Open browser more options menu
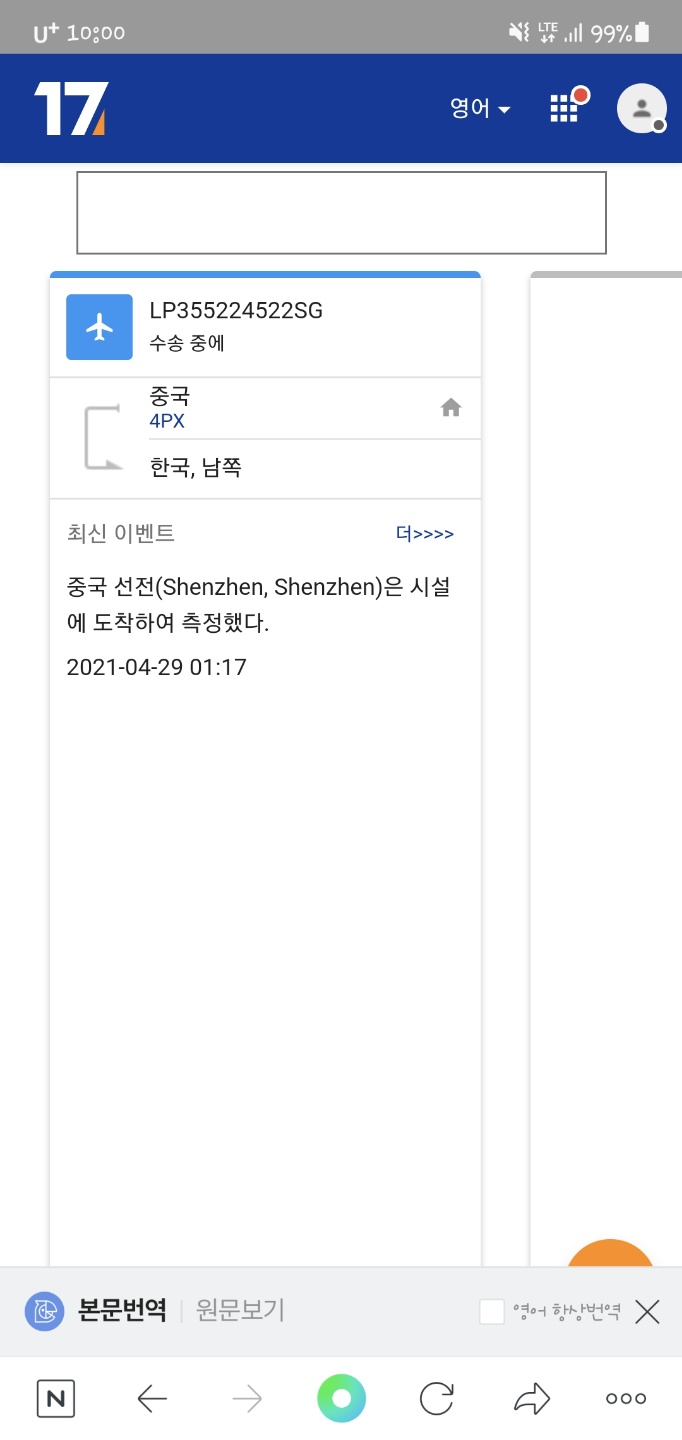 click(627, 1398)
